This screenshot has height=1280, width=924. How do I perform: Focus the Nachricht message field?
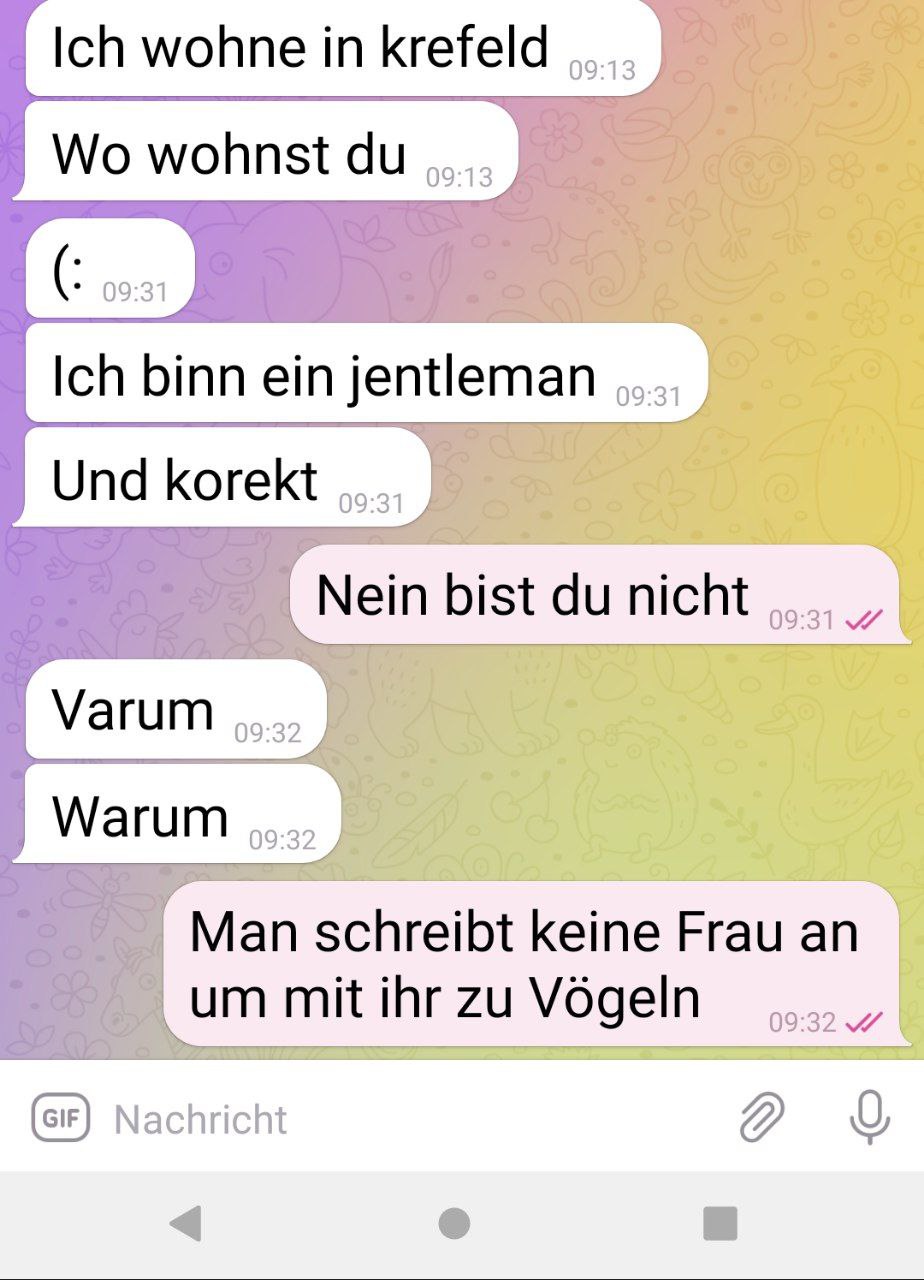(400, 1119)
